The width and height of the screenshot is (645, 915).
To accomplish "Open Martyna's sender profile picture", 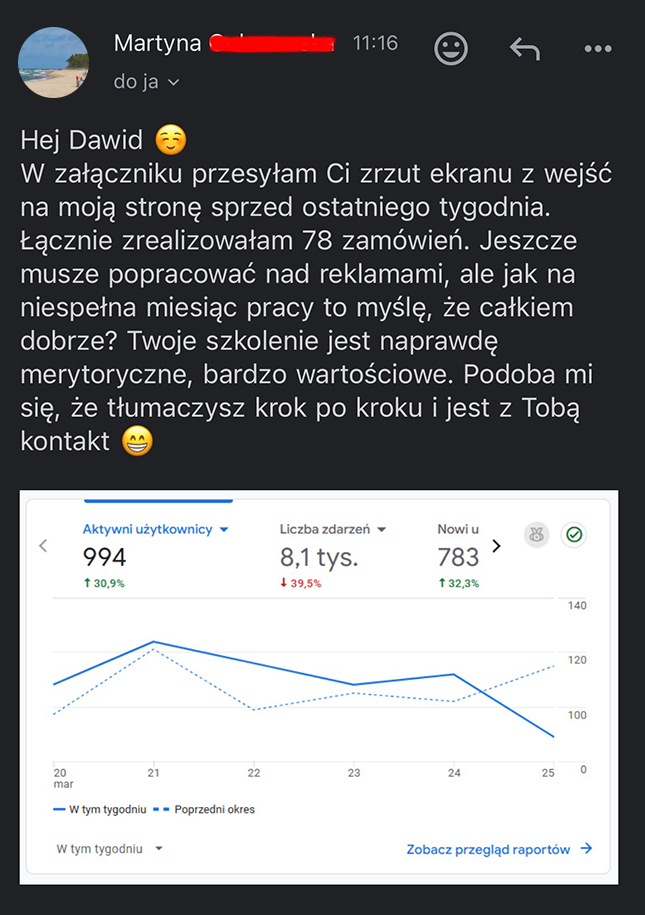I will 56,62.
